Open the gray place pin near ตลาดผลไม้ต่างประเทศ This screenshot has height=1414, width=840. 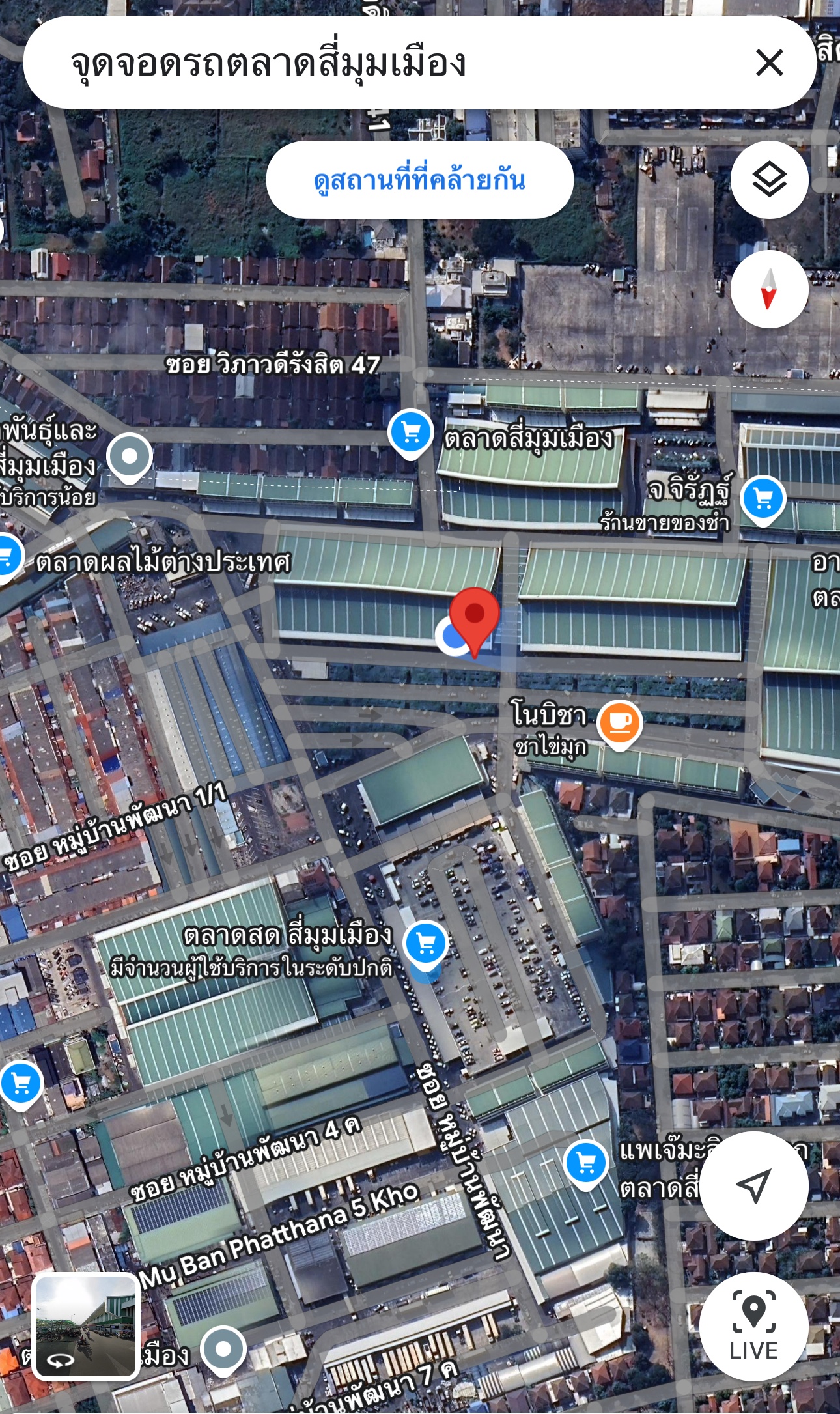point(130,459)
